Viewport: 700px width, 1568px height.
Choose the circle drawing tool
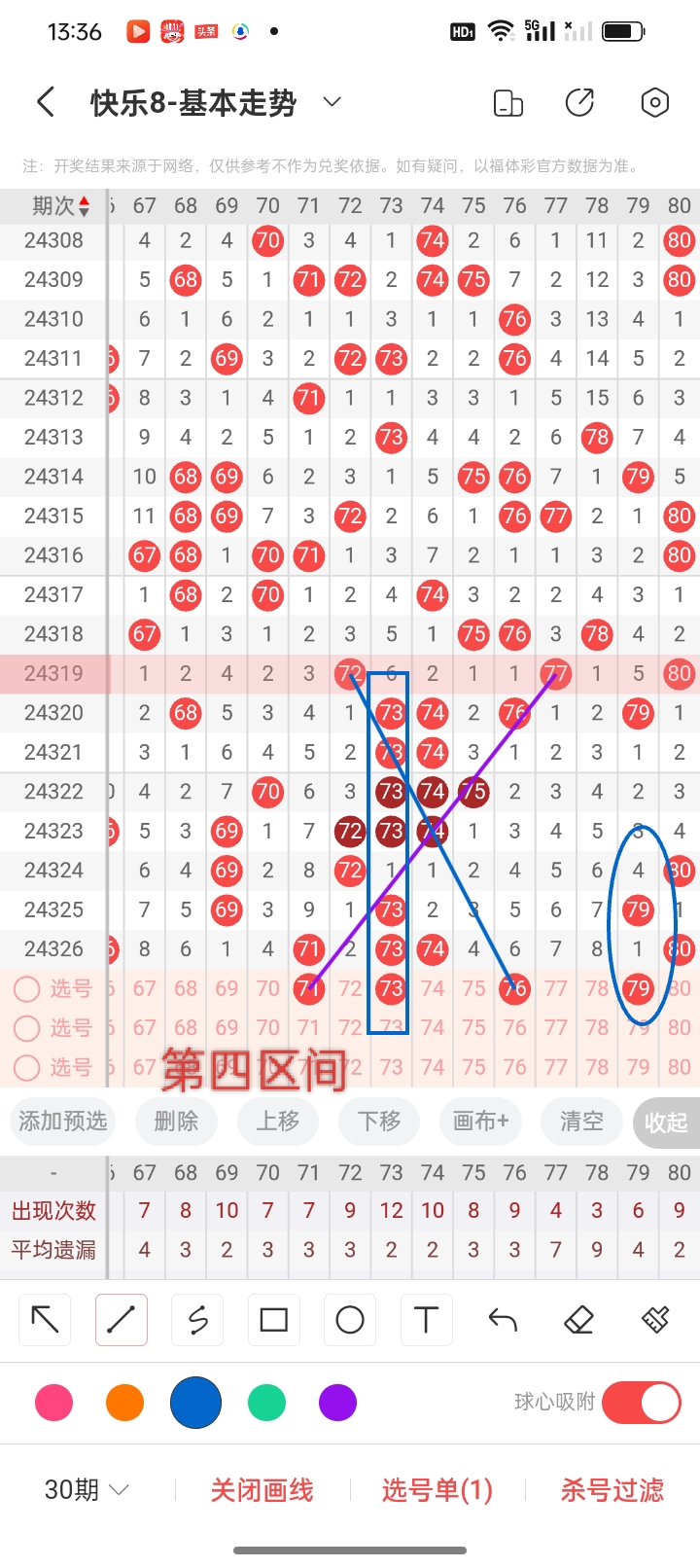[x=349, y=1320]
